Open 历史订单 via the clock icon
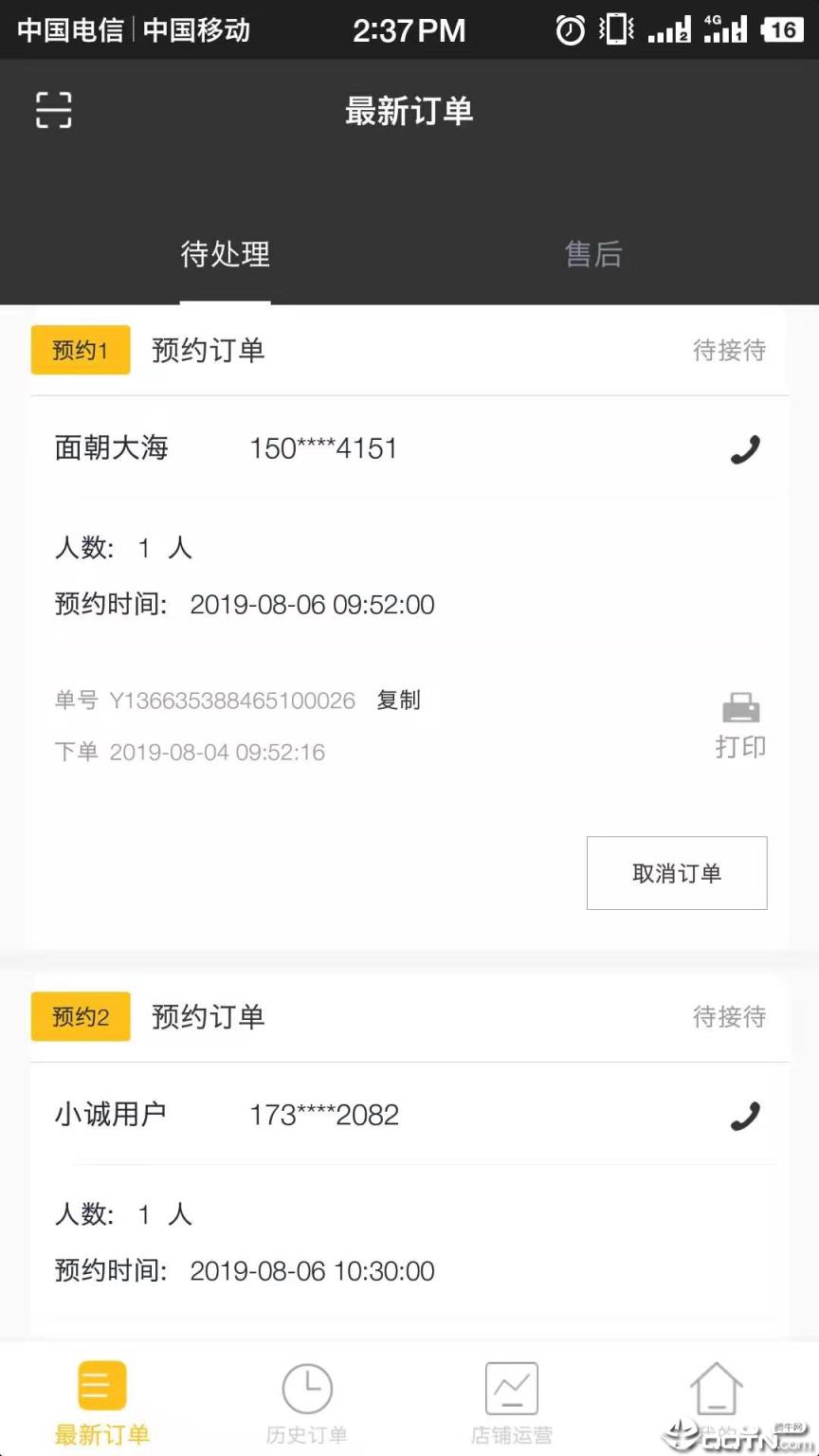The height and width of the screenshot is (1456, 819). 305,1401
